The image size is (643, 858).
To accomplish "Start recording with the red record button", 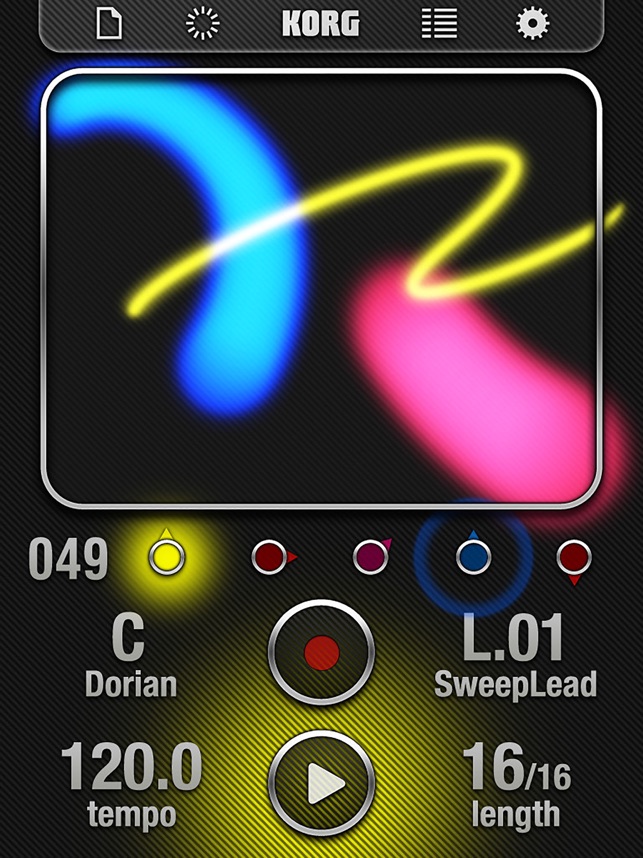I will 321,653.
